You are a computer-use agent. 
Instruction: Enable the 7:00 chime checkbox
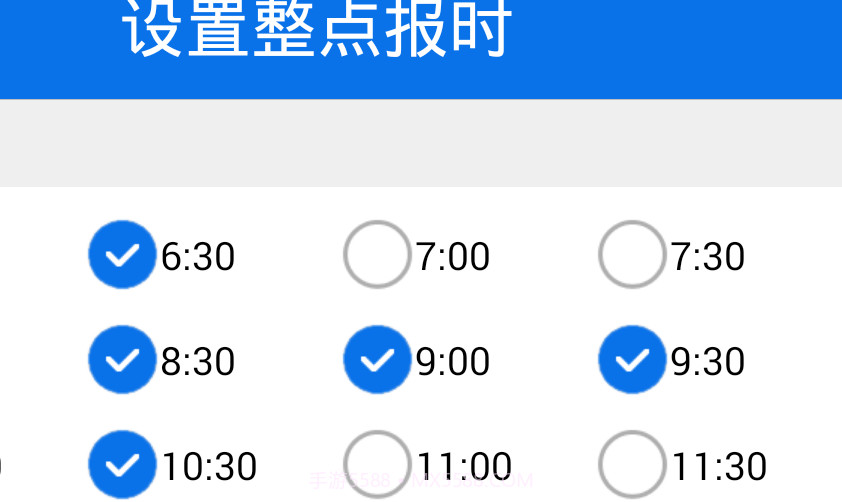(377, 255)
